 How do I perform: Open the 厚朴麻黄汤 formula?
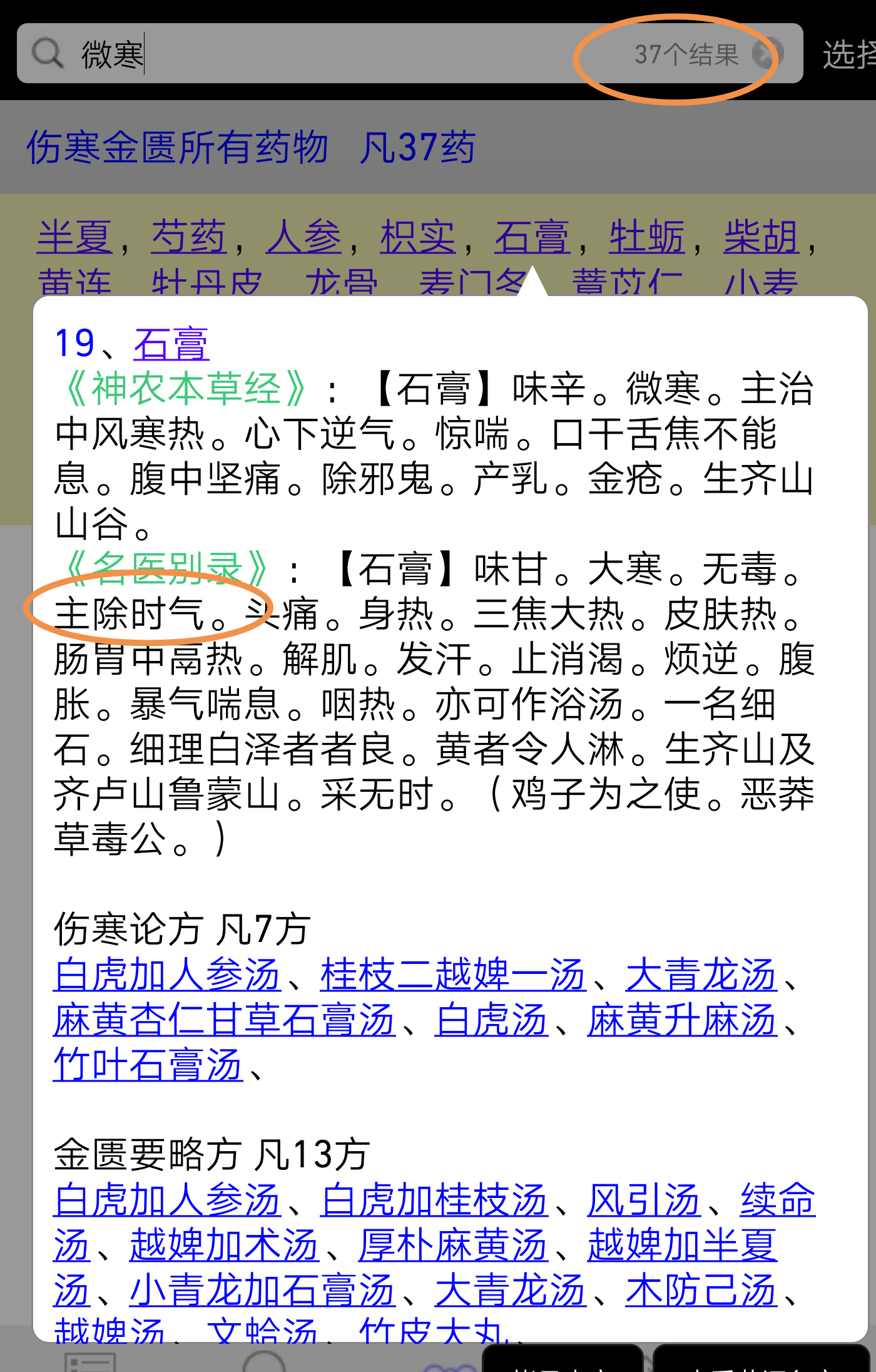pos(453,1245)
